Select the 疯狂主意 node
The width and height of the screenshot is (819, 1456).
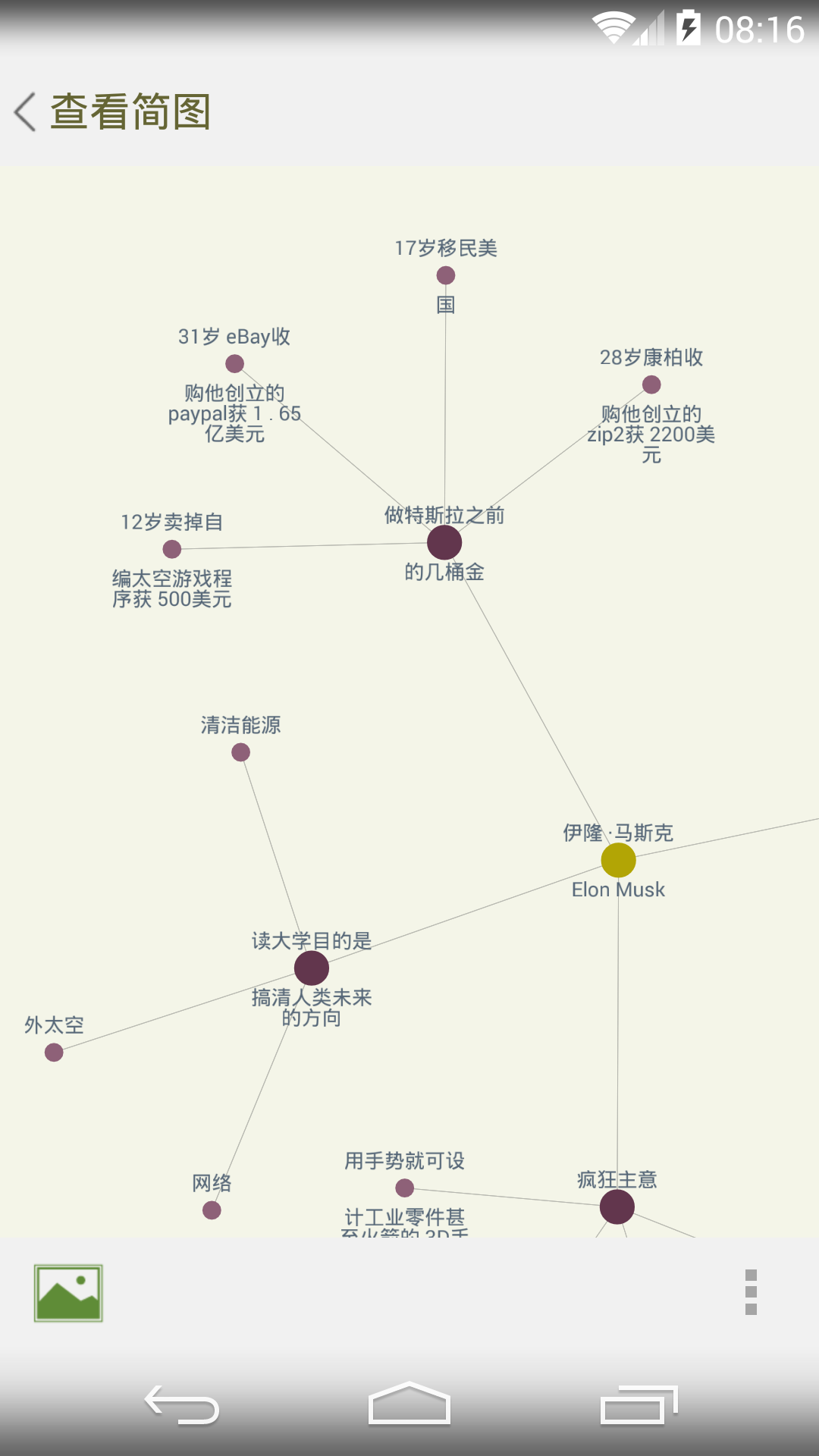[x=617, y=1207]
